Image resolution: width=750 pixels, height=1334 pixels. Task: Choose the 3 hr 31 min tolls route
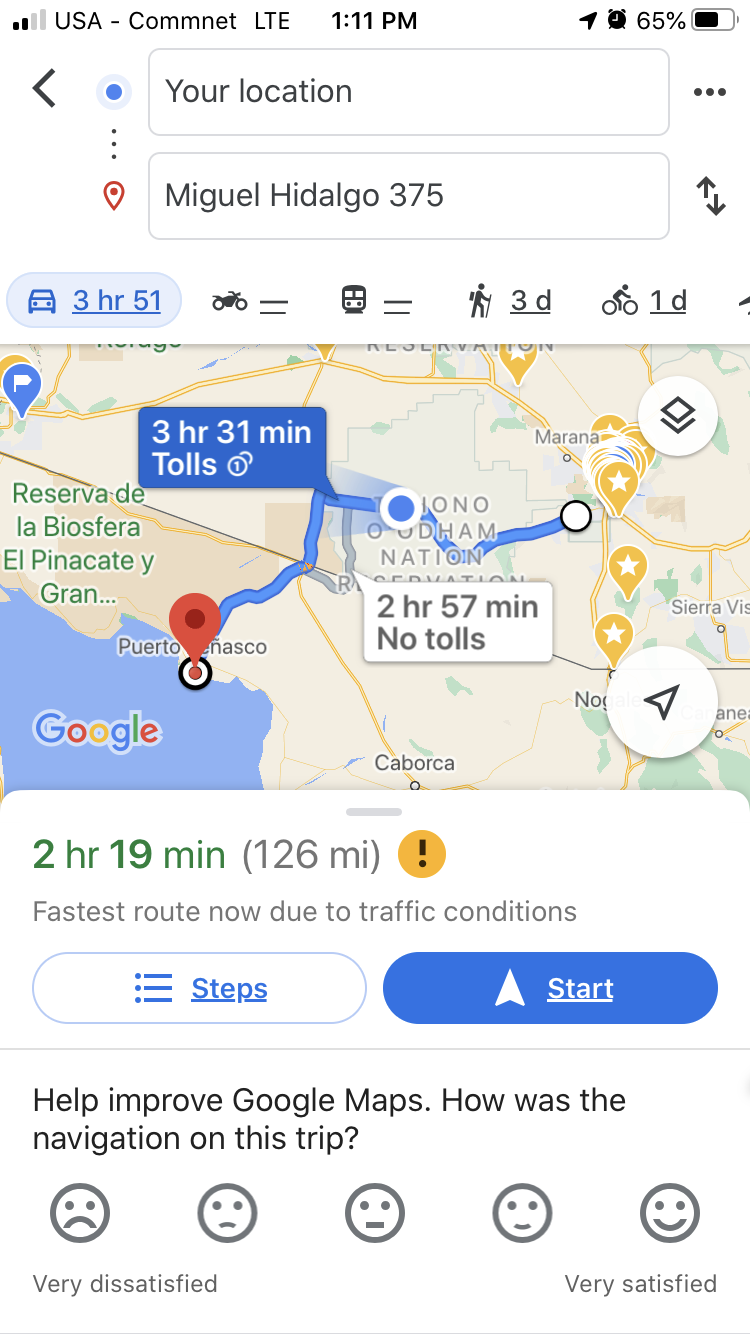click(232, 448)
